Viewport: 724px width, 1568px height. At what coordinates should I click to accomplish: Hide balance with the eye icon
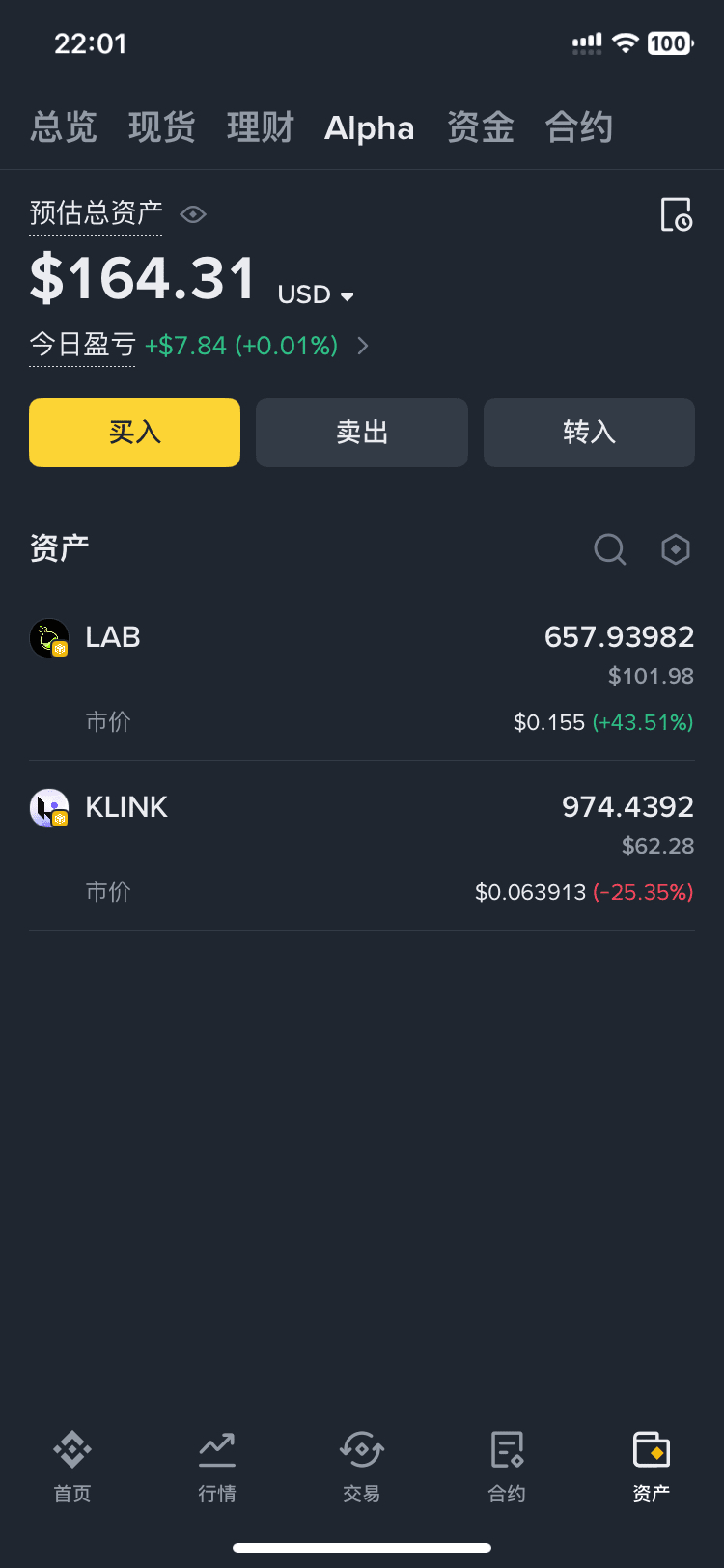pos(193,214)
